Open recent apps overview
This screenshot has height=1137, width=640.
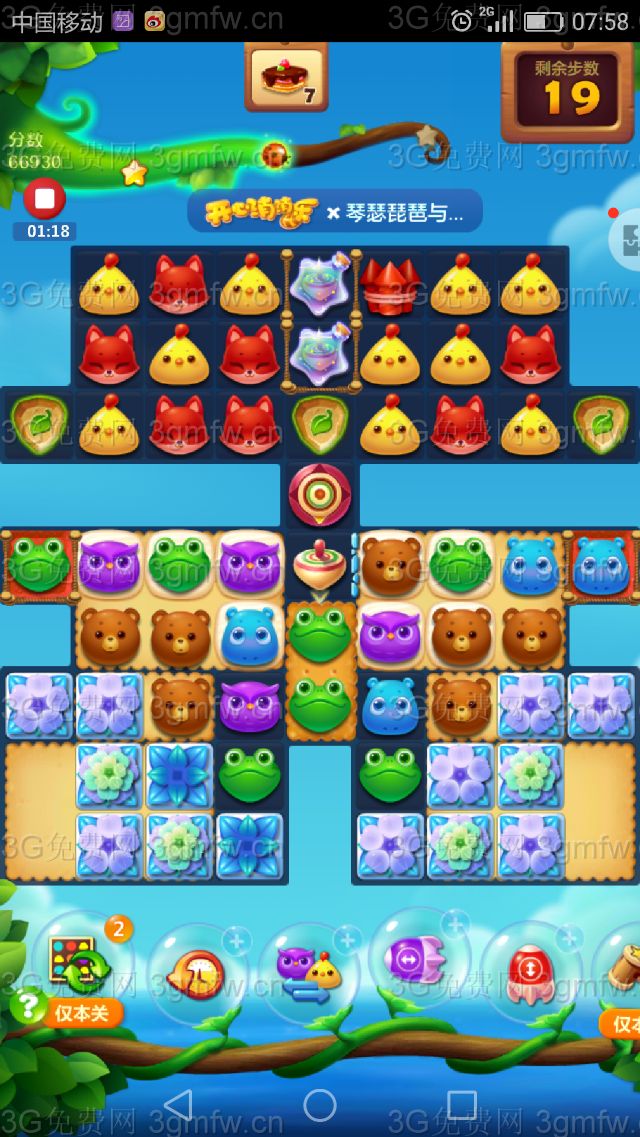[x=462, y=1105]
